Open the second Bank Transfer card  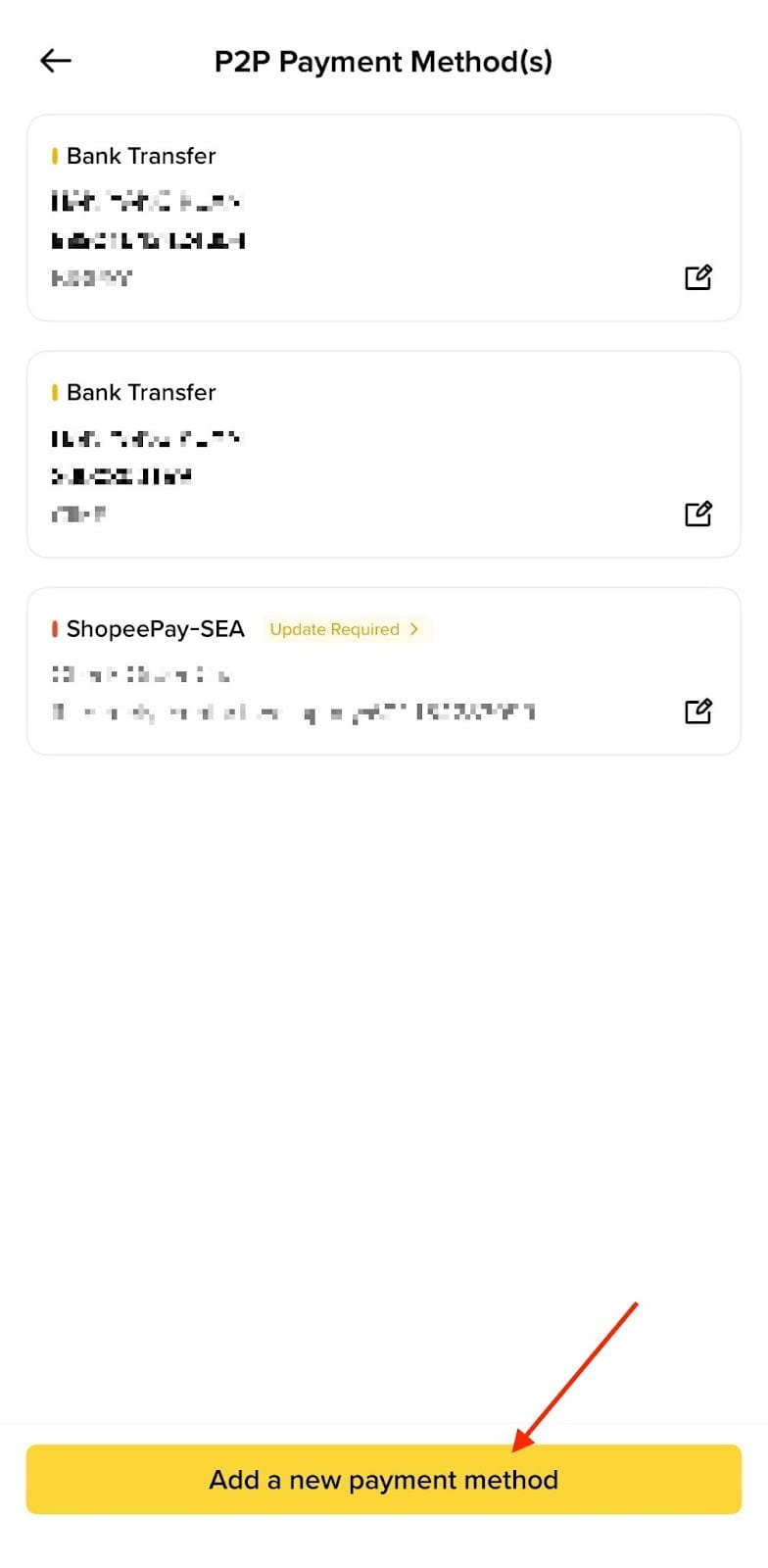pyautogui.click(x=384, y=453)
